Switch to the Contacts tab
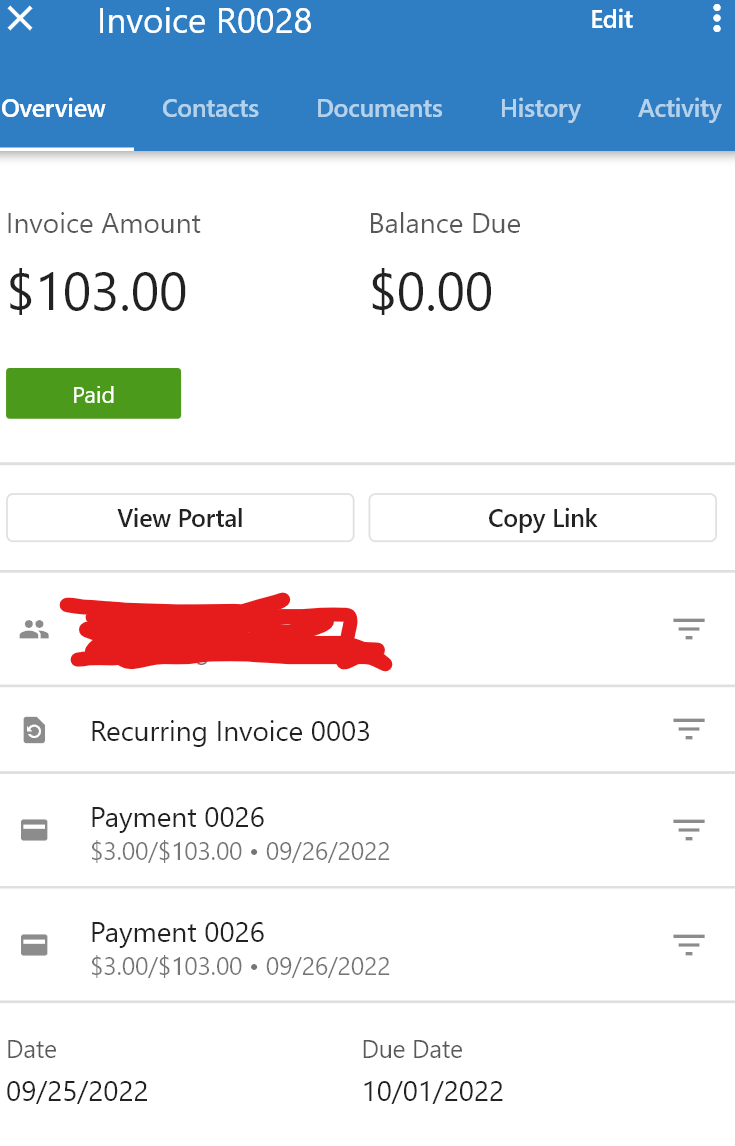 pos(210,108)
